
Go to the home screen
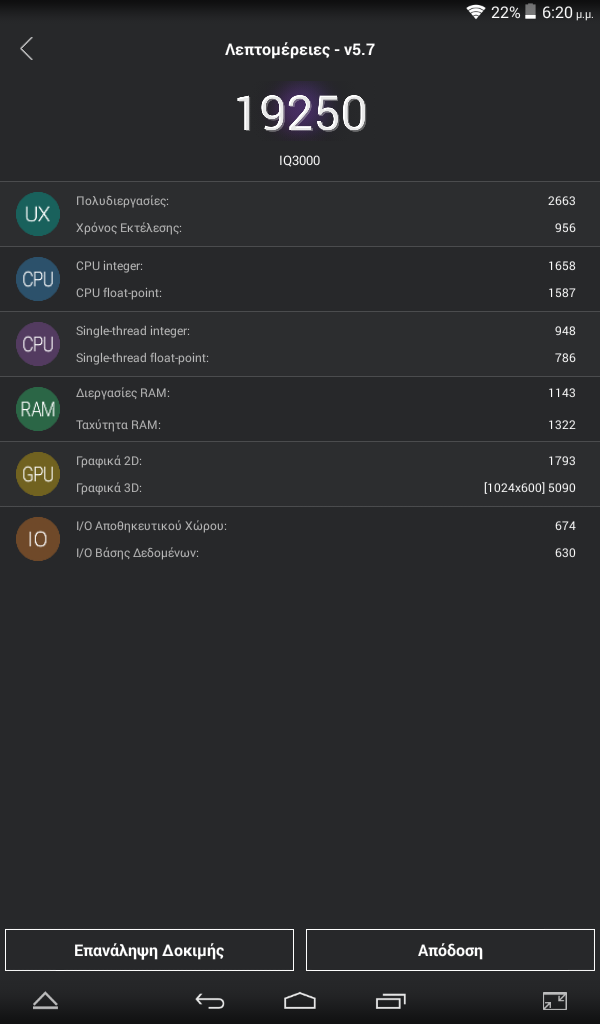coord(300,1000)
